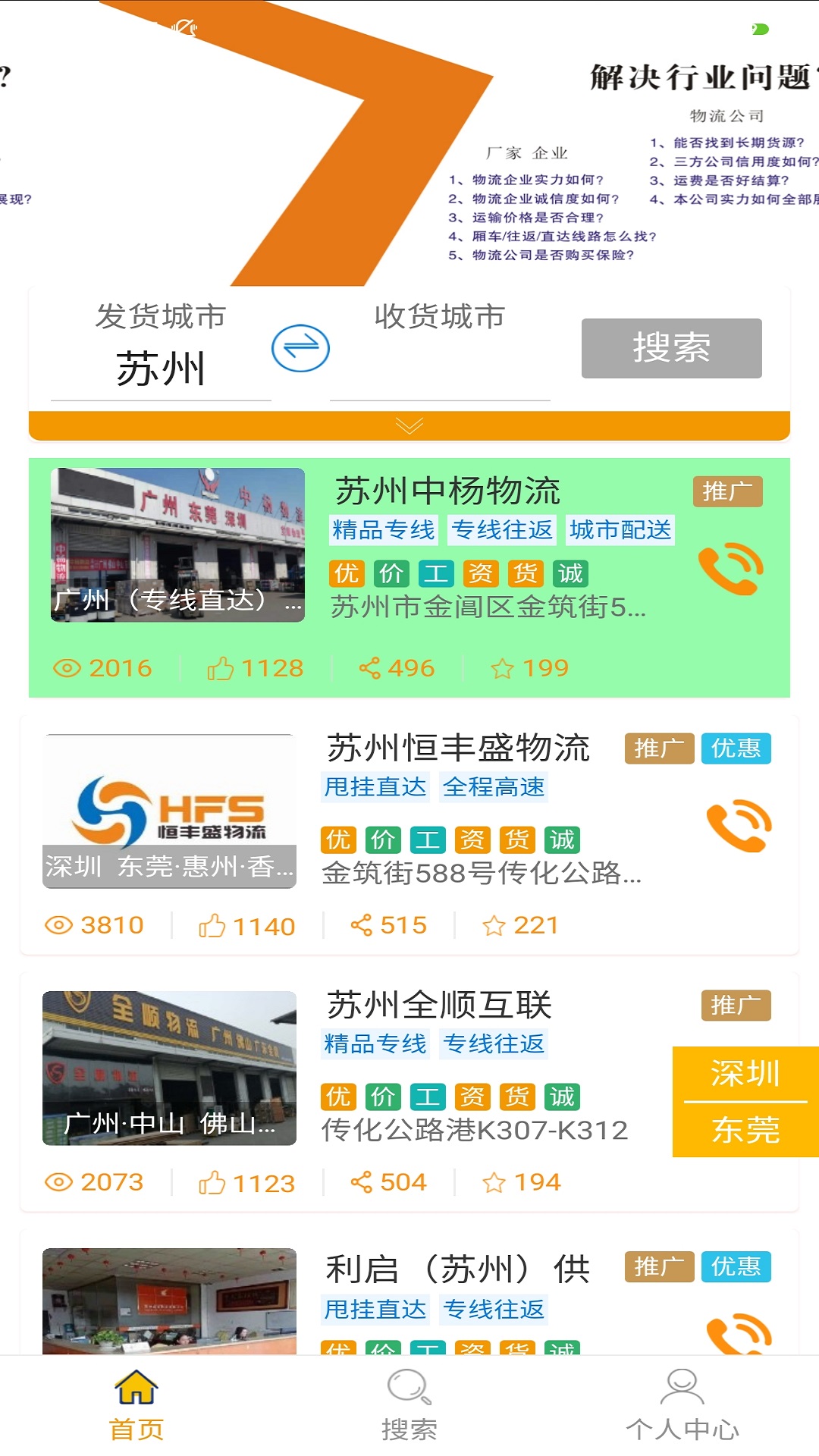Screen dimensions: 819x1456
Task: Expand the orange filter bar chevron
Action: coord(409,426)
